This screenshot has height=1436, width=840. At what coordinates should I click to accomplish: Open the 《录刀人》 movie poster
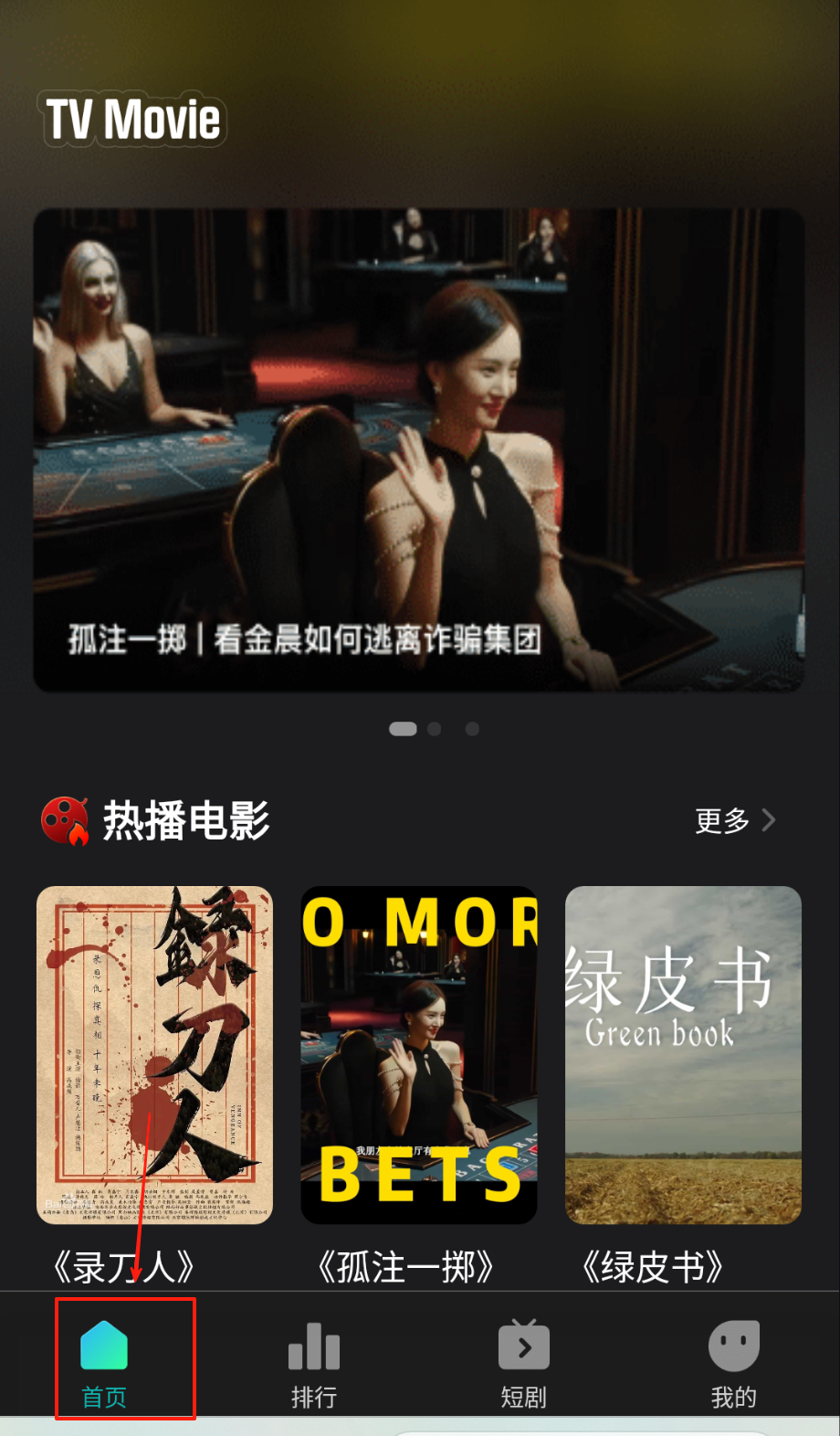pos(154,1055)
